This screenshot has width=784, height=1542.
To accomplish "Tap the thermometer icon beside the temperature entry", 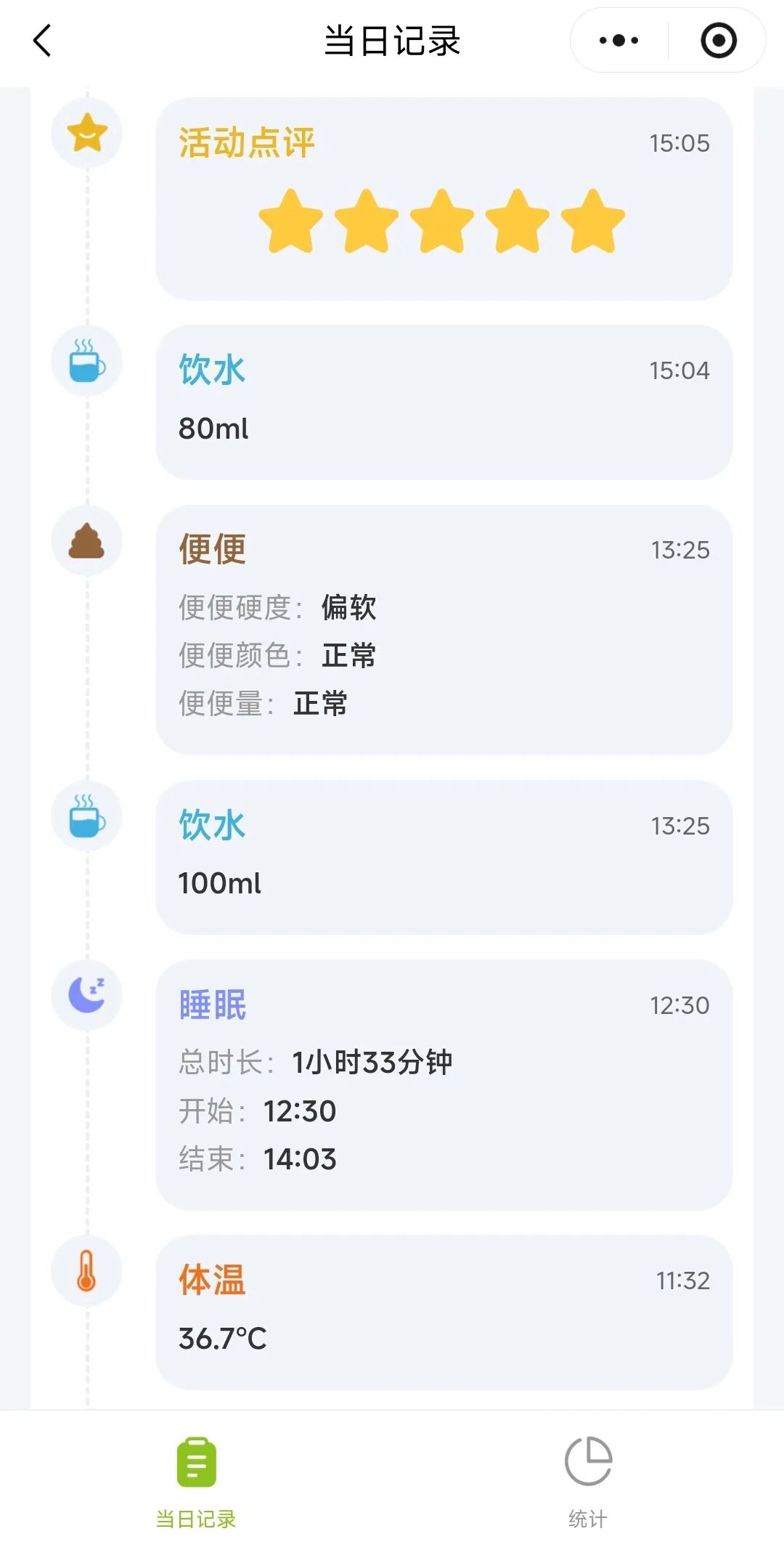I will tap(86, 1270).
